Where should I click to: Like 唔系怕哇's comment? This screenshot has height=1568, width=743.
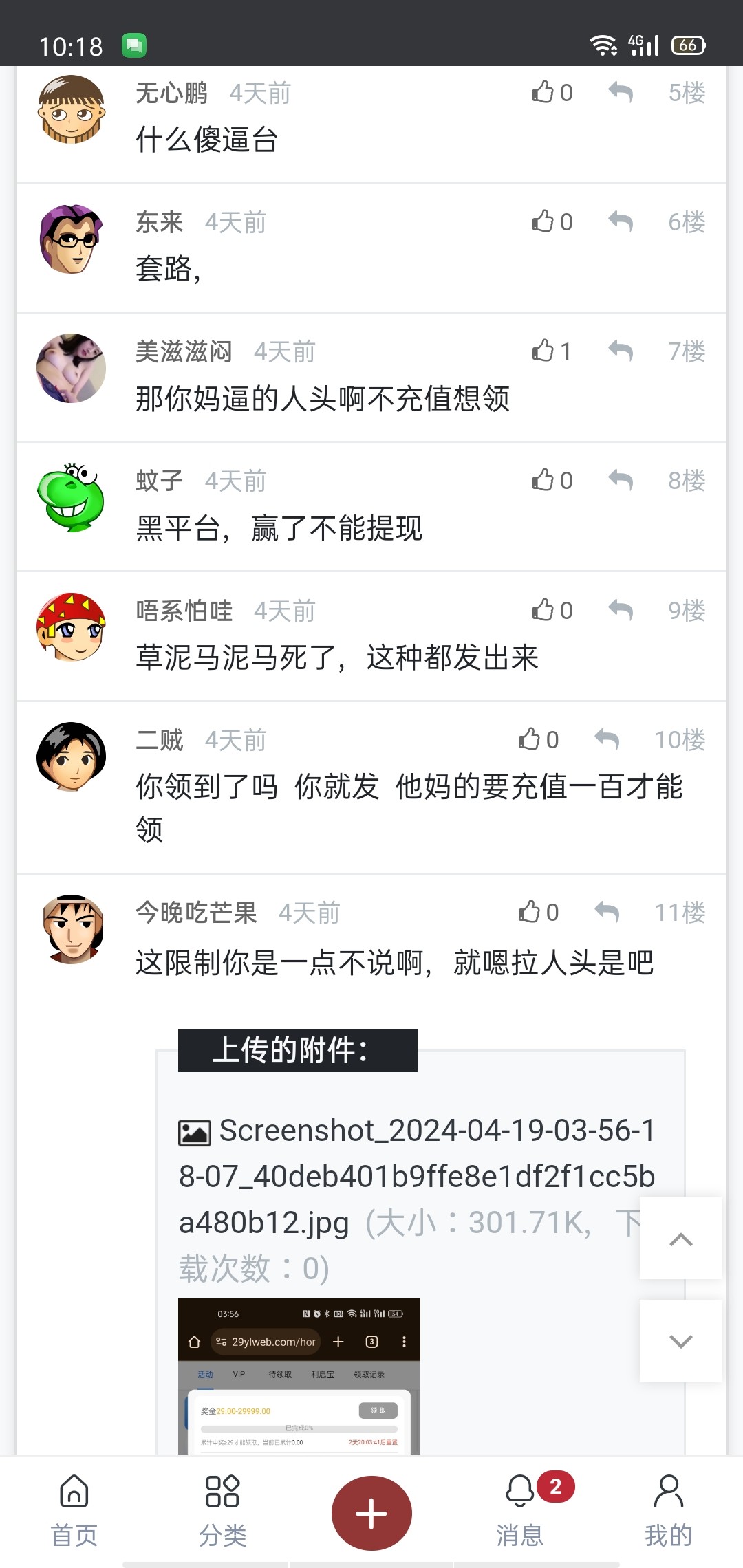pyautogui.click(x=551, y=610)
